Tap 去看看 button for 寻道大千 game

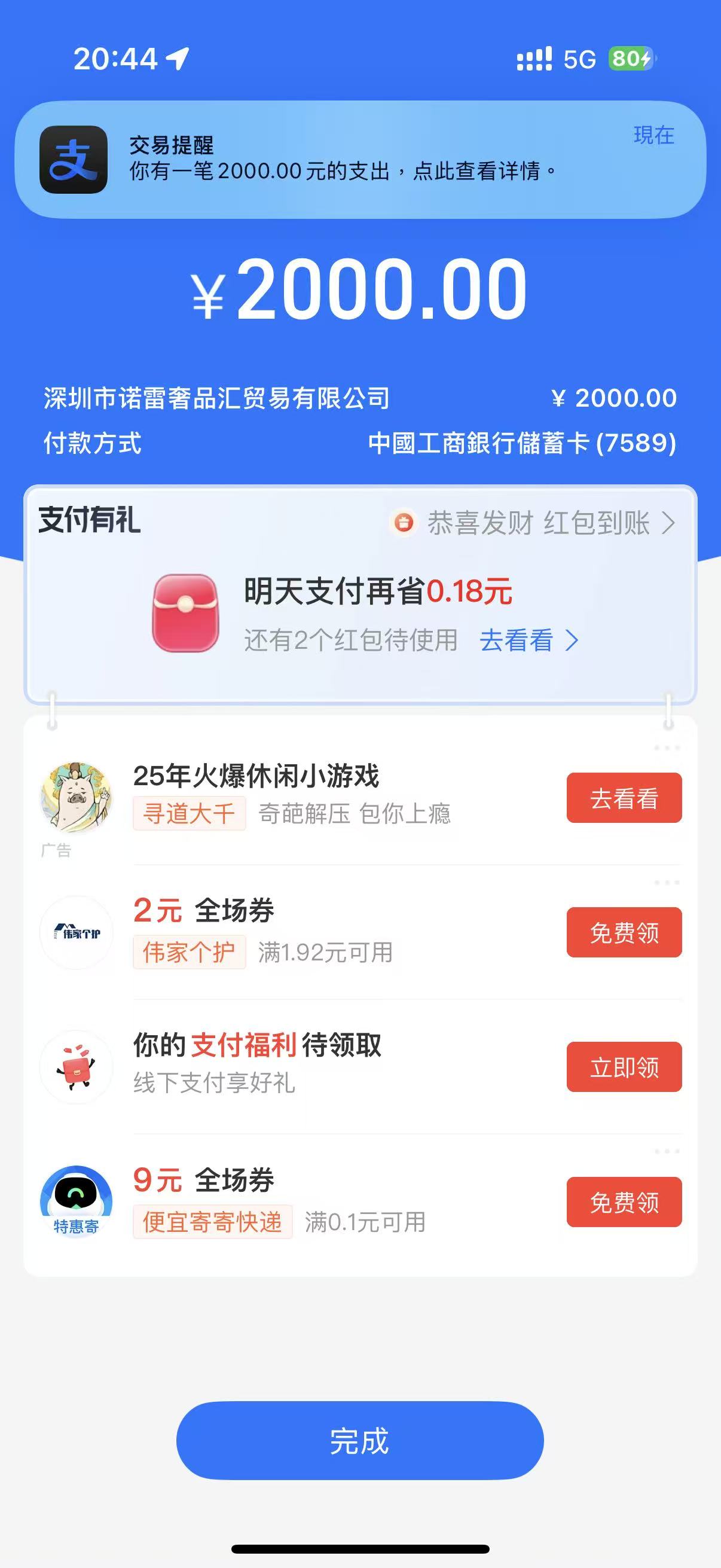624,798
